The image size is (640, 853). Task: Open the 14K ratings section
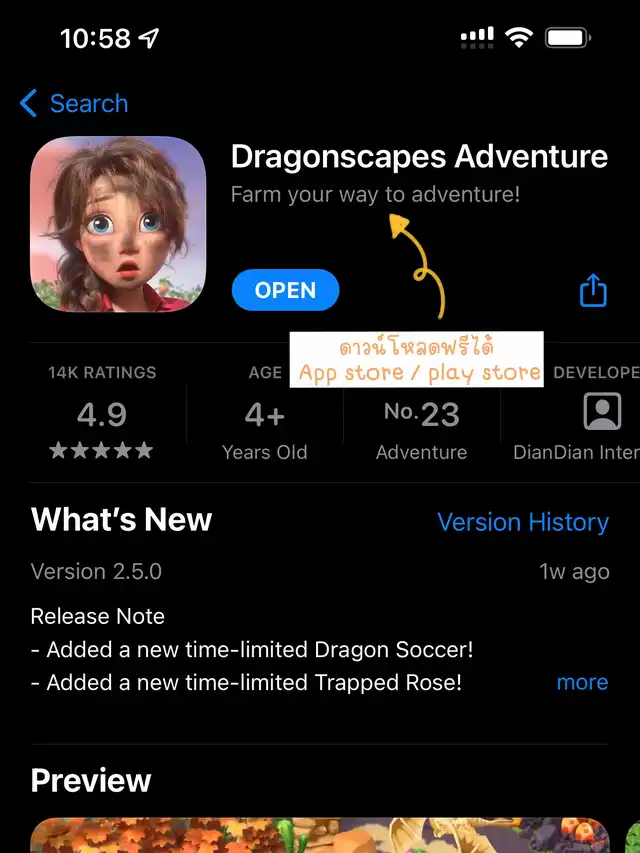(x=102, y=412)
